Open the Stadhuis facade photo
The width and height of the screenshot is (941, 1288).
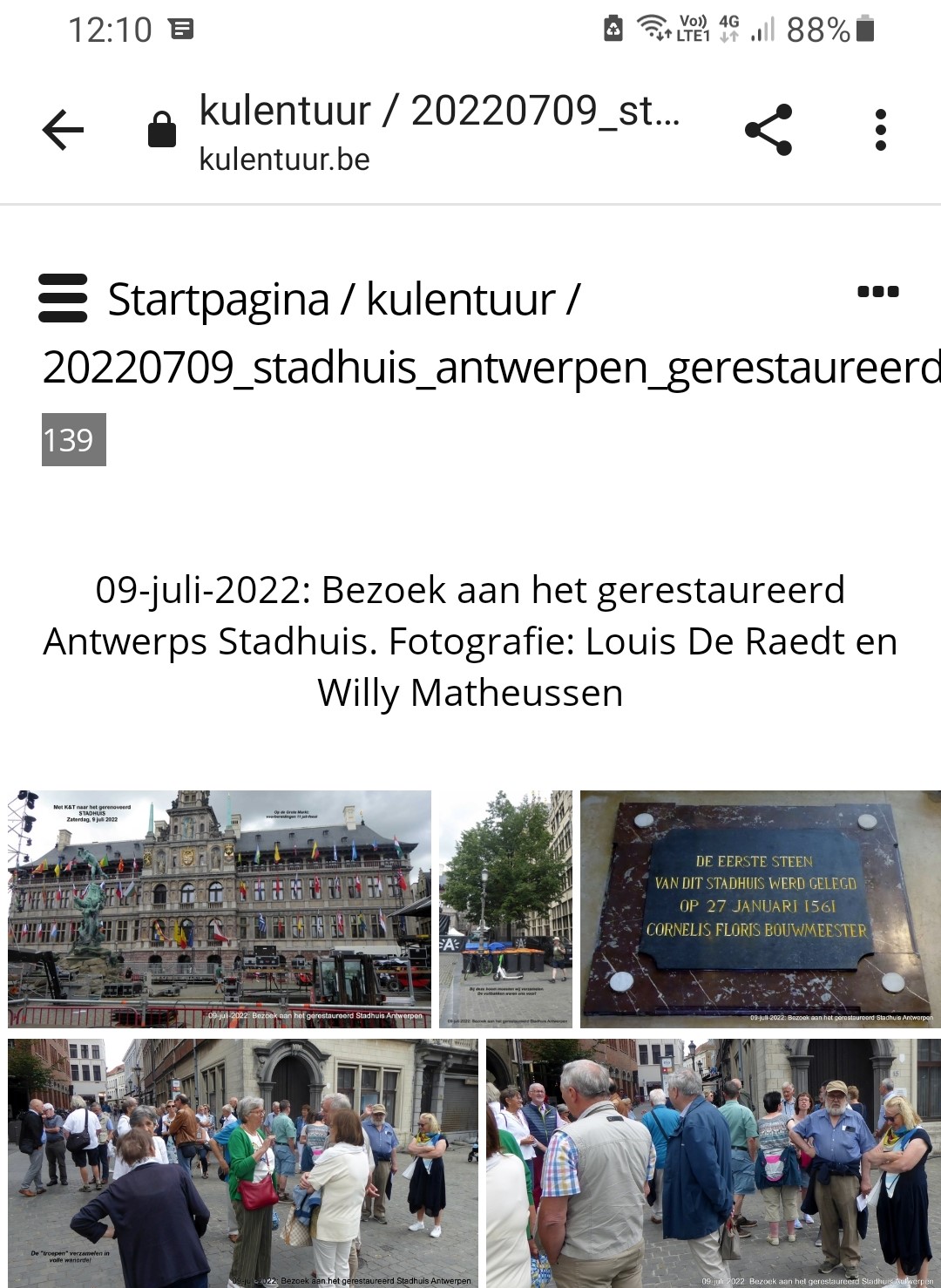[x=220, y=909]
